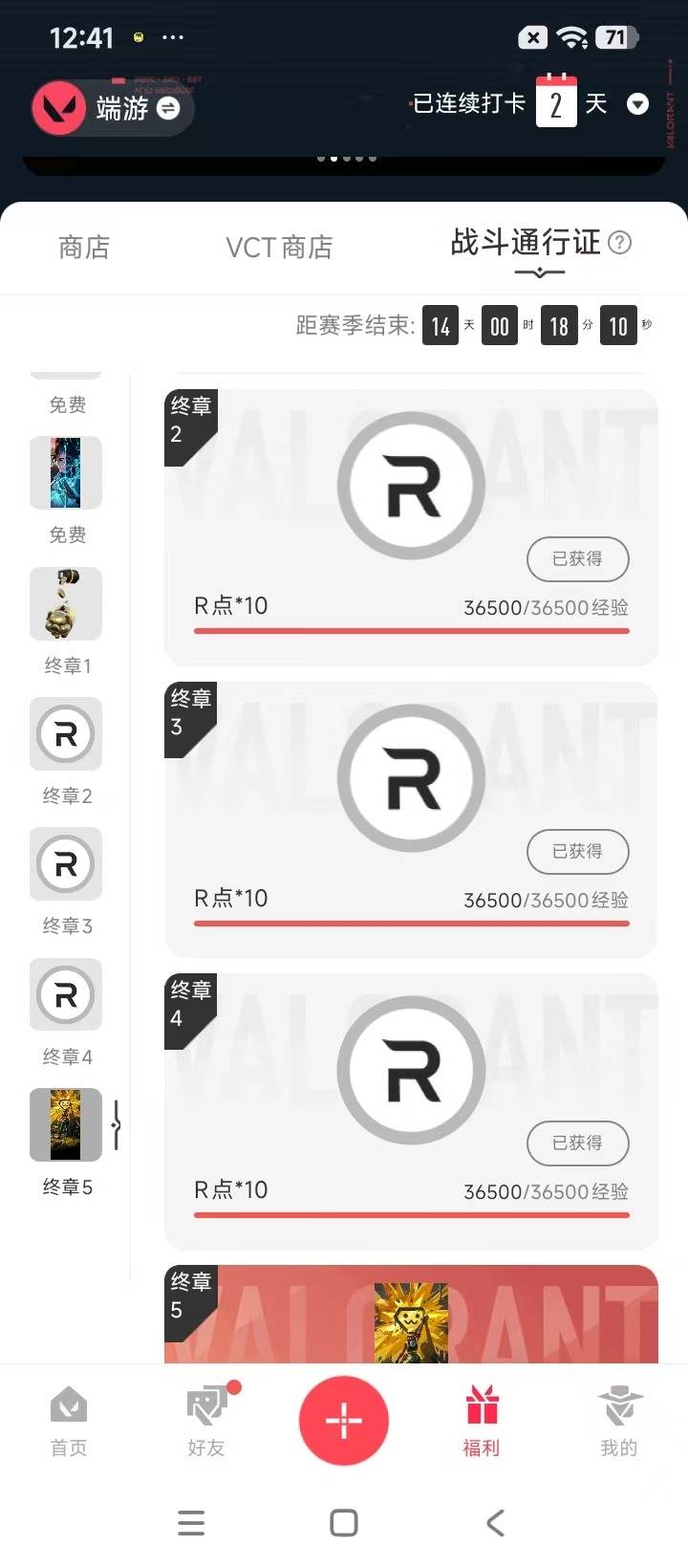Go back using system back button
This screenshot has width=688, height=1568.
pos(495,1523)
